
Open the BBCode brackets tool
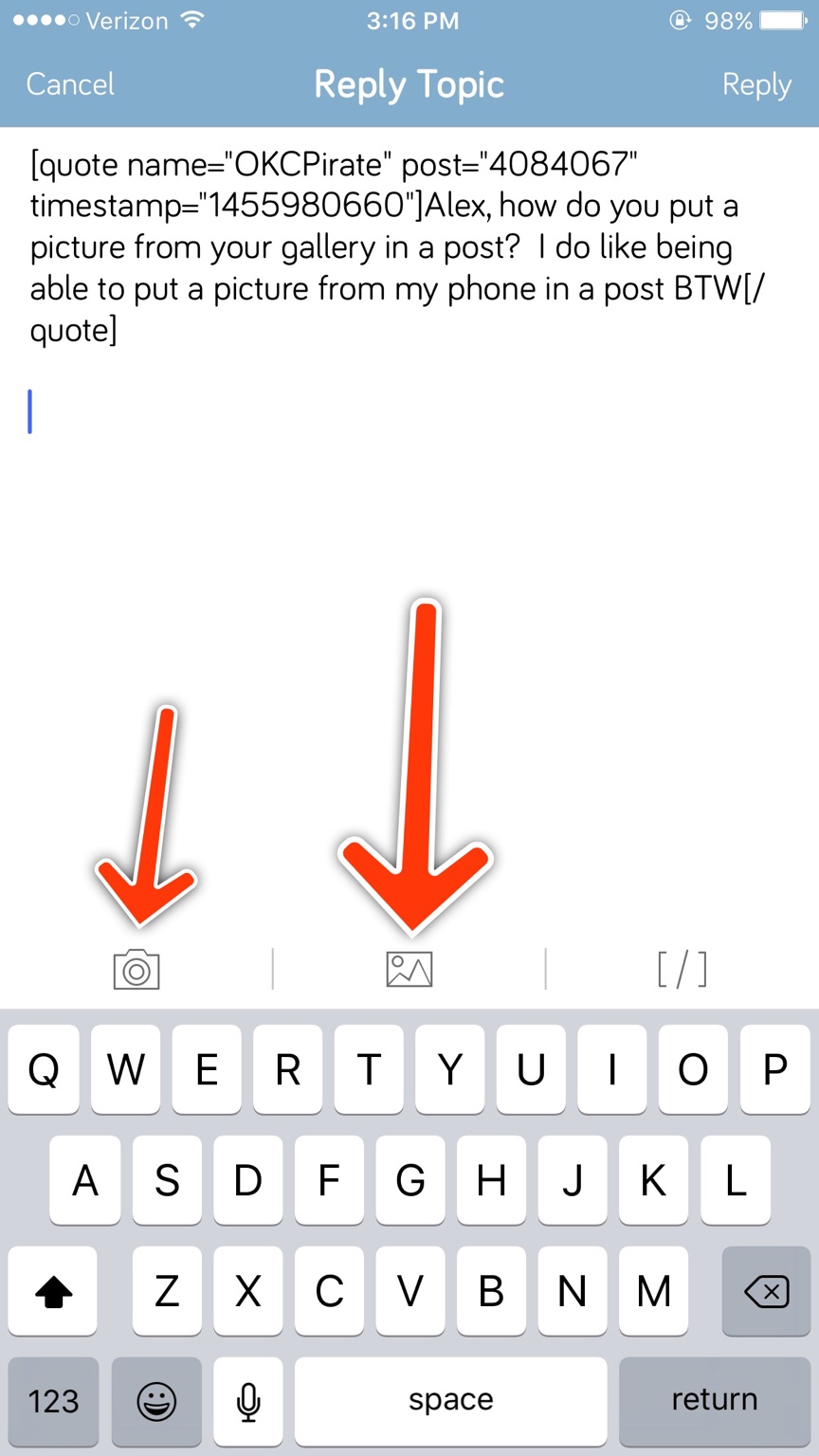click(x=682, y=969)
